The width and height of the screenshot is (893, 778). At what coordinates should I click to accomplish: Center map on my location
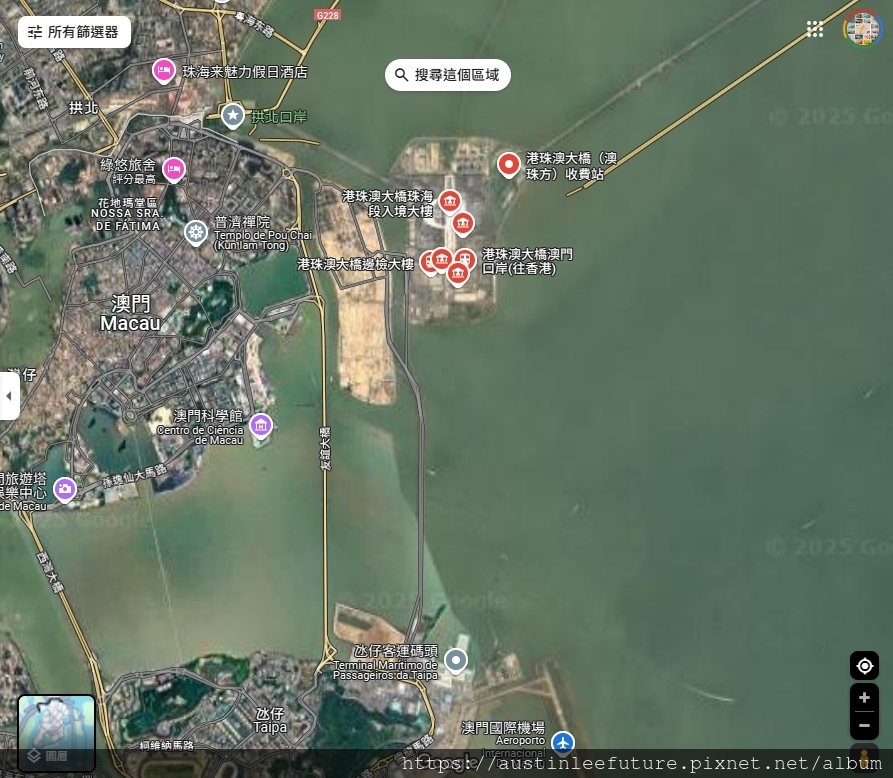point(864,666)
